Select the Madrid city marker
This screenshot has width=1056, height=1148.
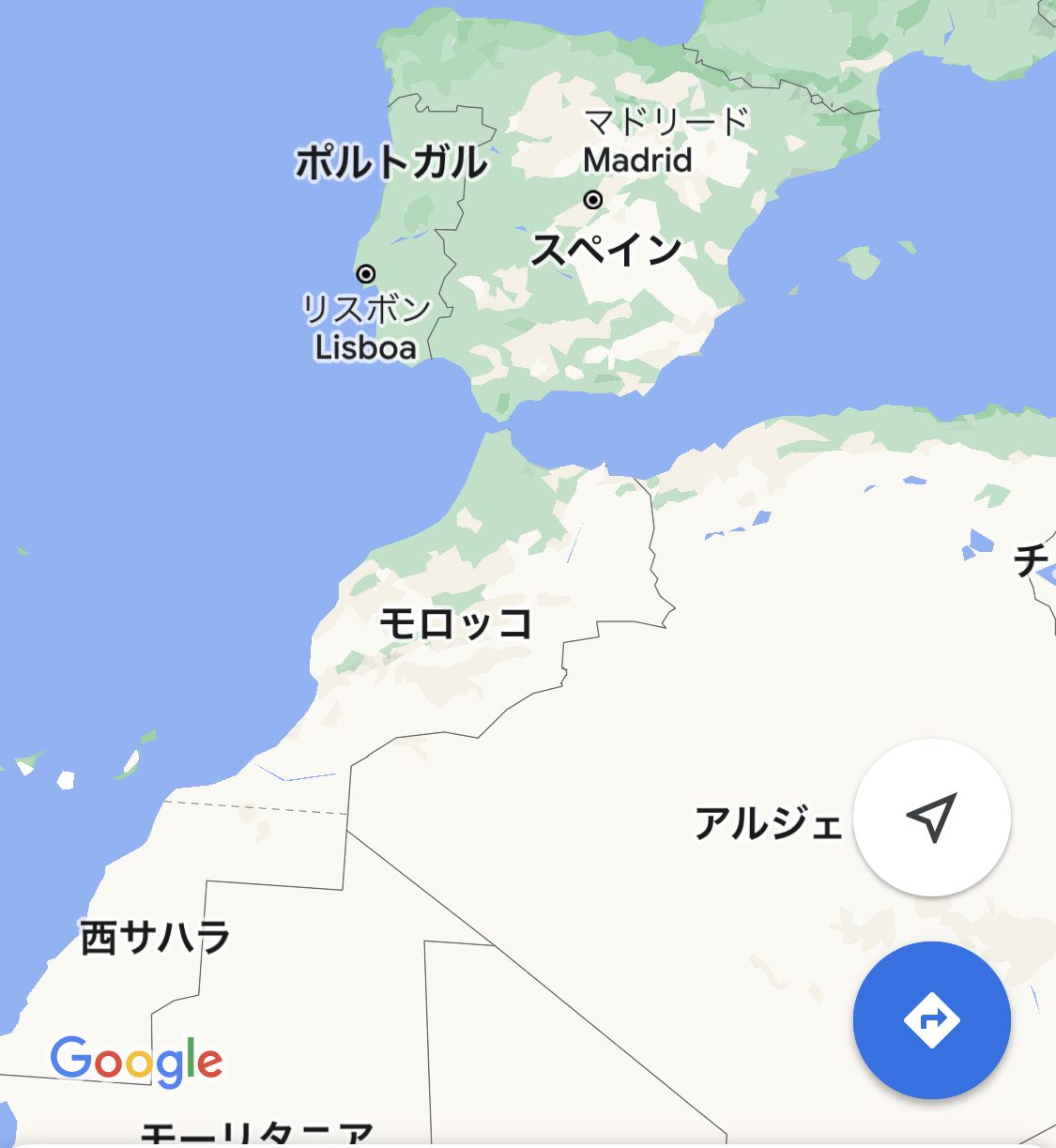click(592, 200)
